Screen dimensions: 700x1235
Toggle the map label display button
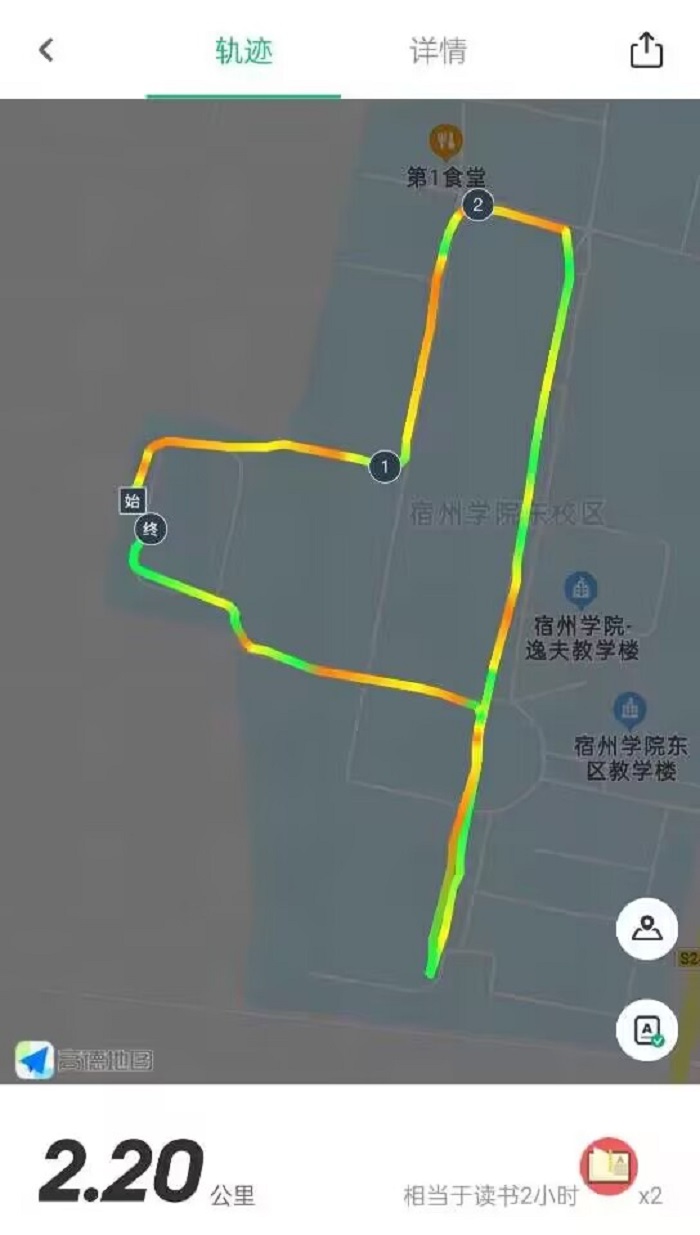click(x=647, y=1029)
